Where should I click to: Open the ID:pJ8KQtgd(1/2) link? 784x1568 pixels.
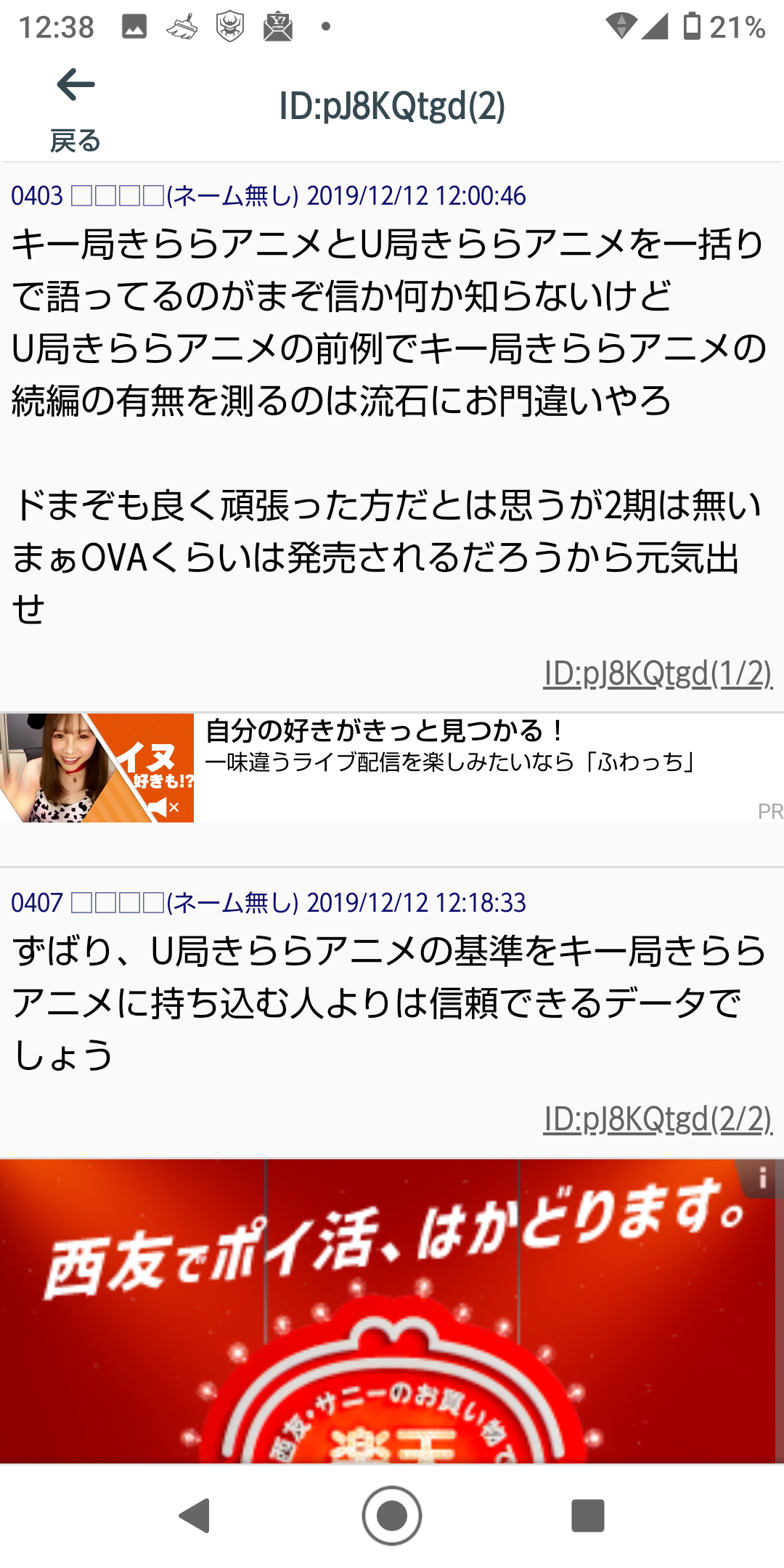pos(658,673)
